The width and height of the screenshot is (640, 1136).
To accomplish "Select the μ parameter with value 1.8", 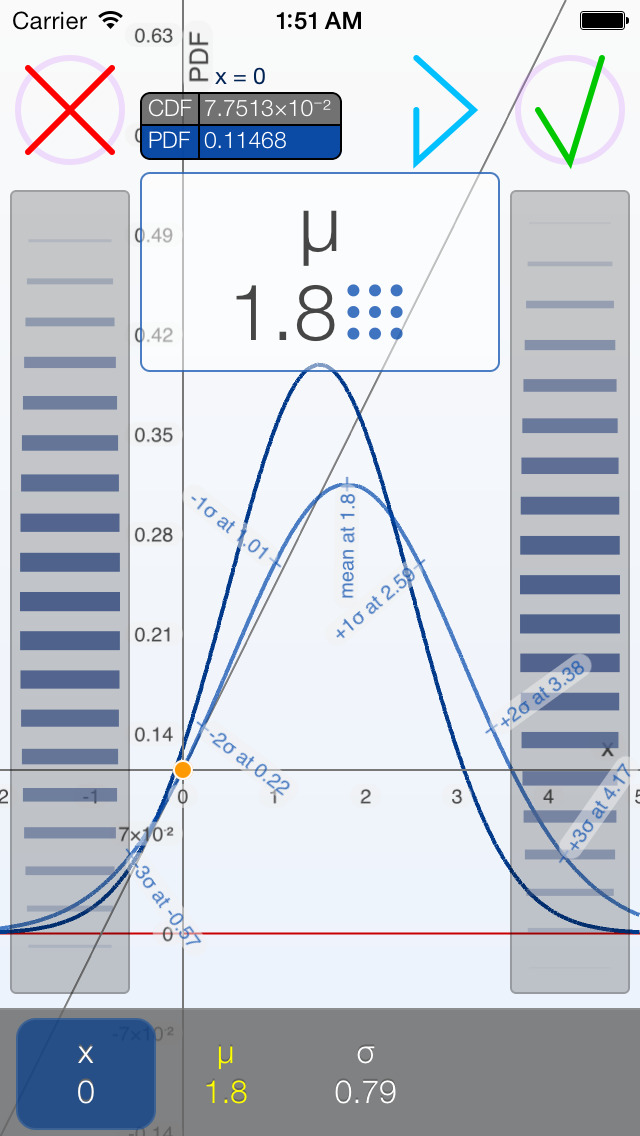I will [x=225, y=1073].
